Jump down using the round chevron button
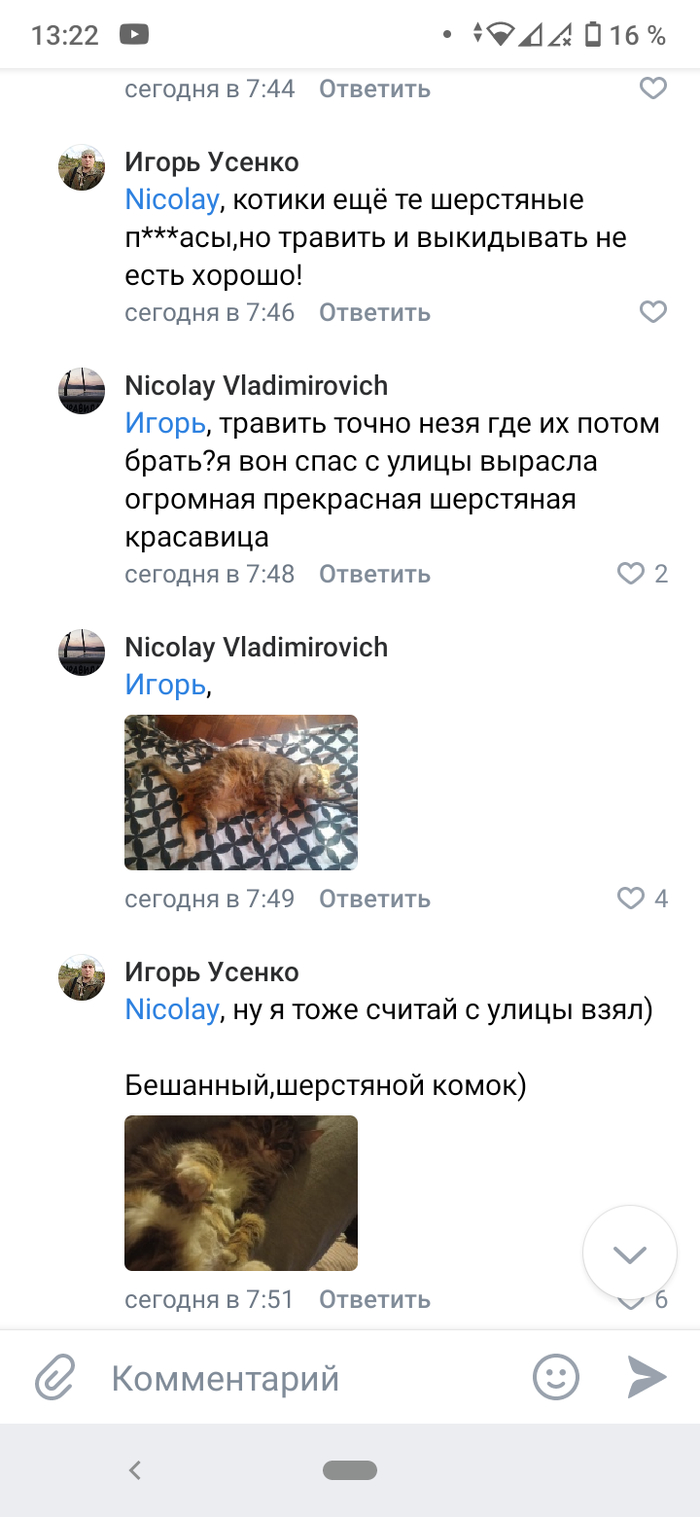The image size is (700, 1517). tap(630, 1253)
